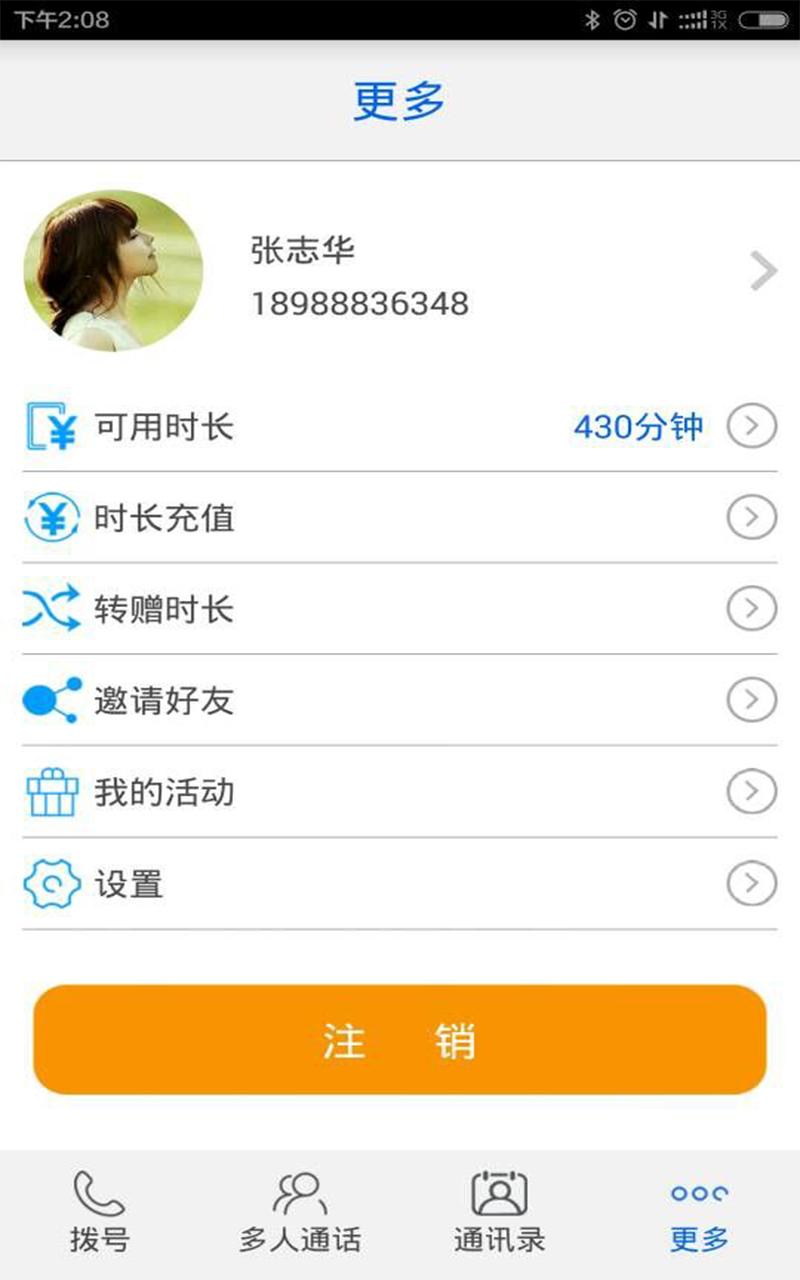Viewport: 800px width, 1280px height.
Task: Expand the 设置 row chevron
Action: pos(751,883)
